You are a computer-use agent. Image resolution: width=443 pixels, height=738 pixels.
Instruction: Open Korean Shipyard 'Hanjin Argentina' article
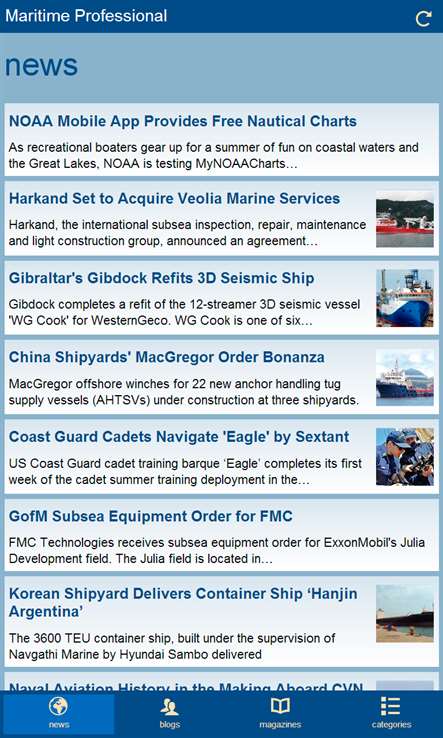pyautogui.click(x=221, y=621)
